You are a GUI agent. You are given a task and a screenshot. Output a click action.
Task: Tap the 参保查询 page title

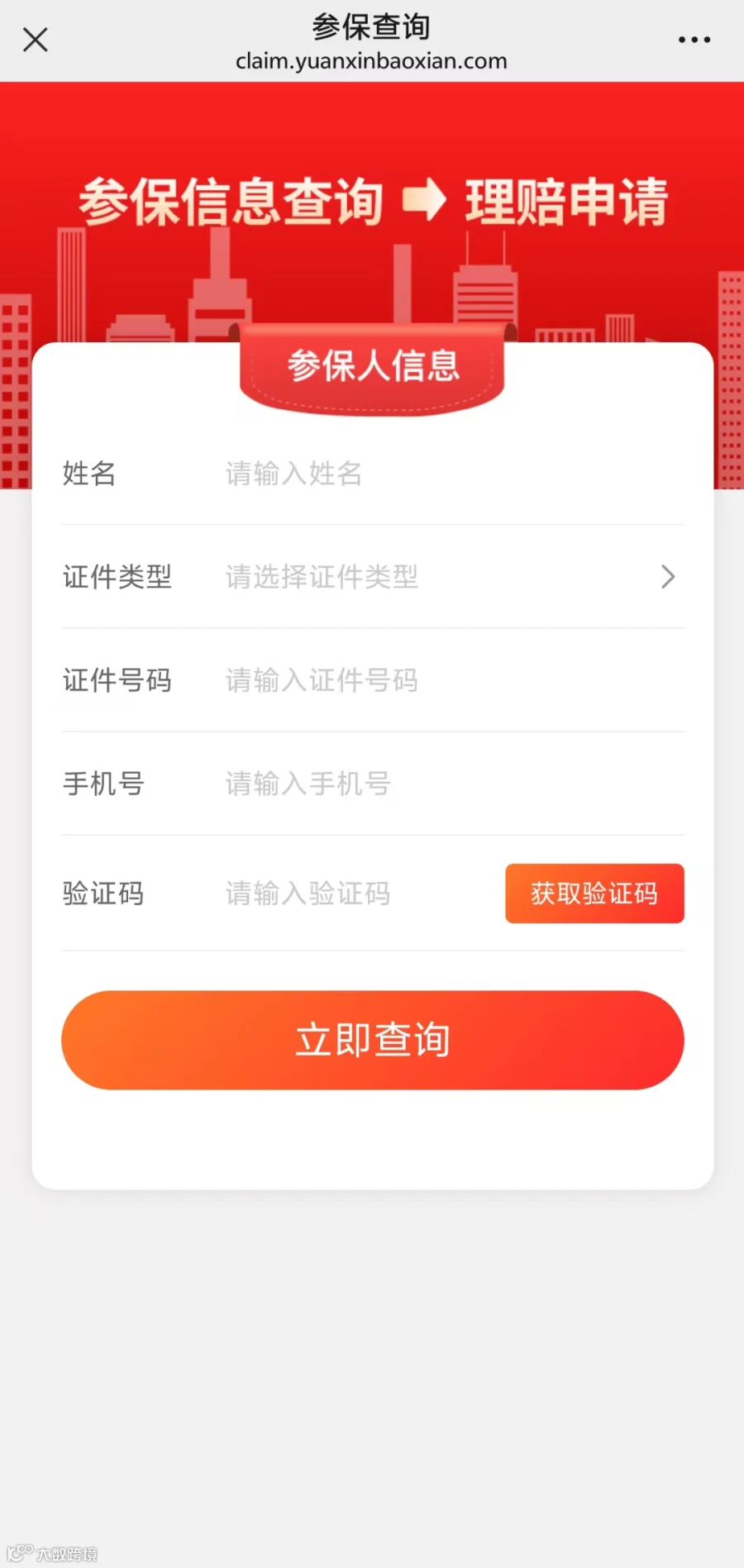tap(372, 26)
